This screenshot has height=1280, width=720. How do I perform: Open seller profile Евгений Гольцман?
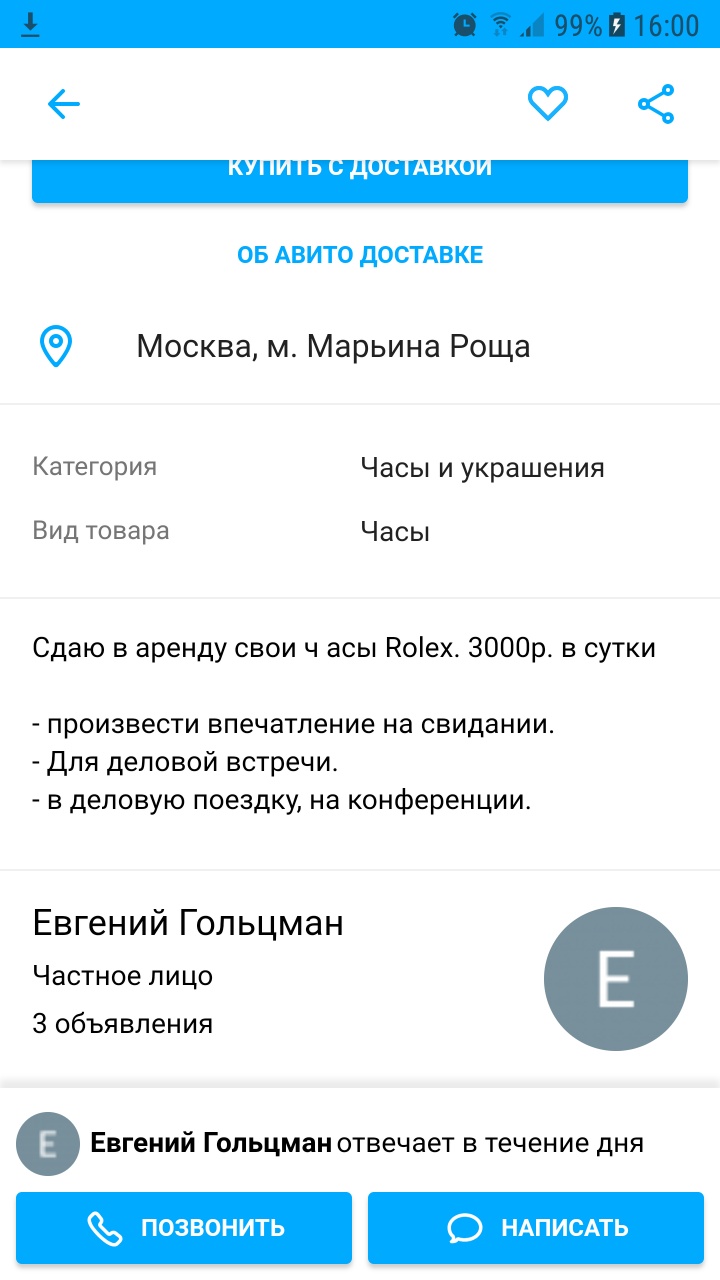[188, 923]
